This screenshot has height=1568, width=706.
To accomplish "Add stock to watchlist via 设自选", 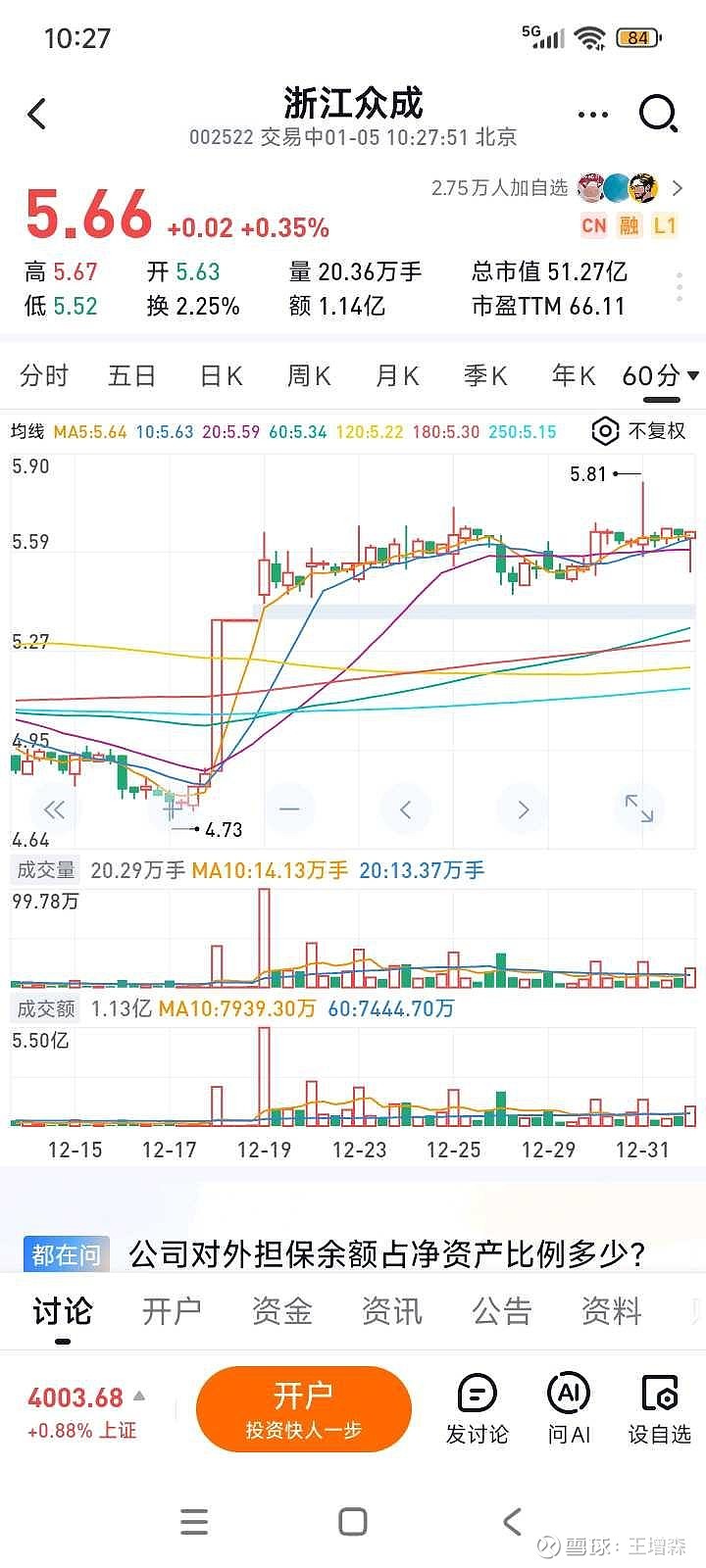I will tap(659, 1409).
